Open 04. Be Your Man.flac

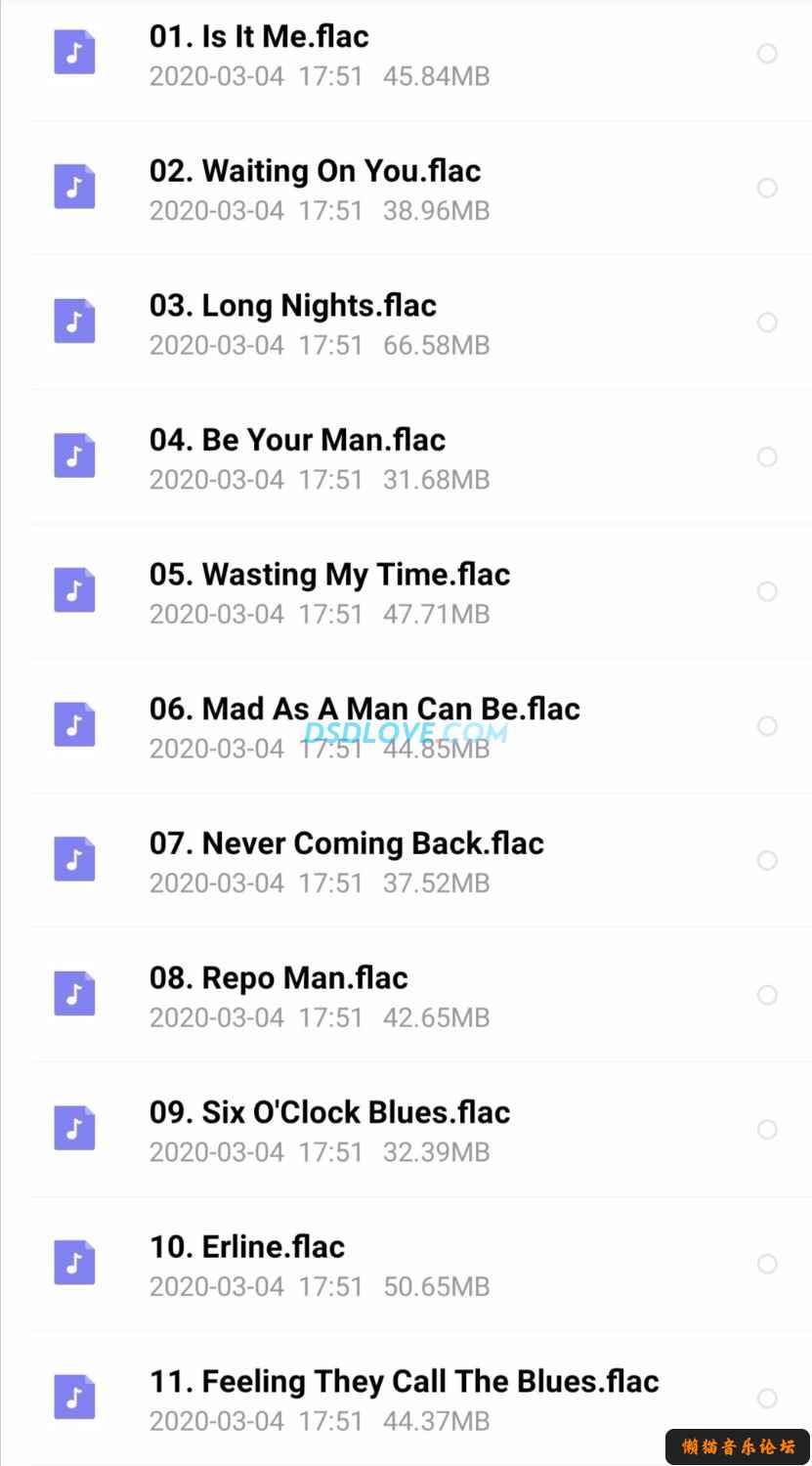[297, 441]
